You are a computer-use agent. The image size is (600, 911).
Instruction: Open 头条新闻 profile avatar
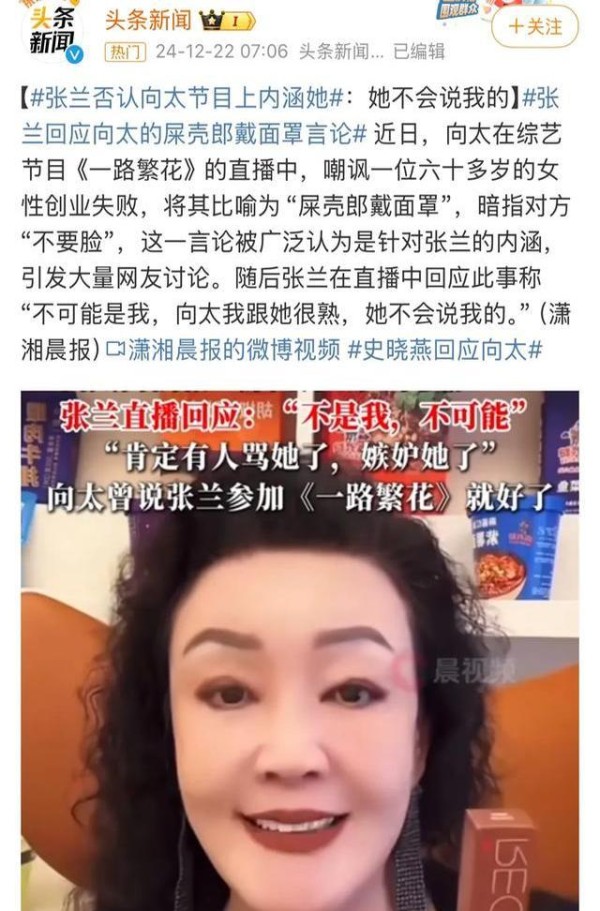[x=52, y=29]
